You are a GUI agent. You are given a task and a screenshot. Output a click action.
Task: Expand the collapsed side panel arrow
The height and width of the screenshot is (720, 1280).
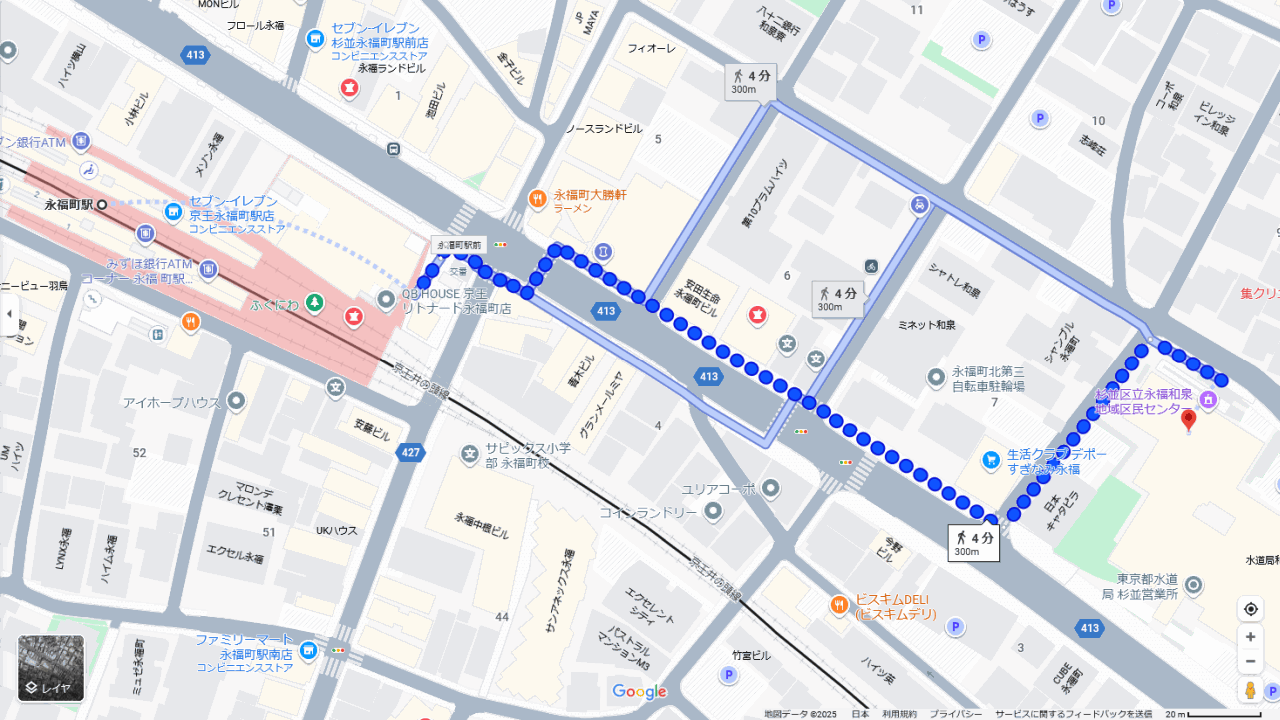[9, 314]
